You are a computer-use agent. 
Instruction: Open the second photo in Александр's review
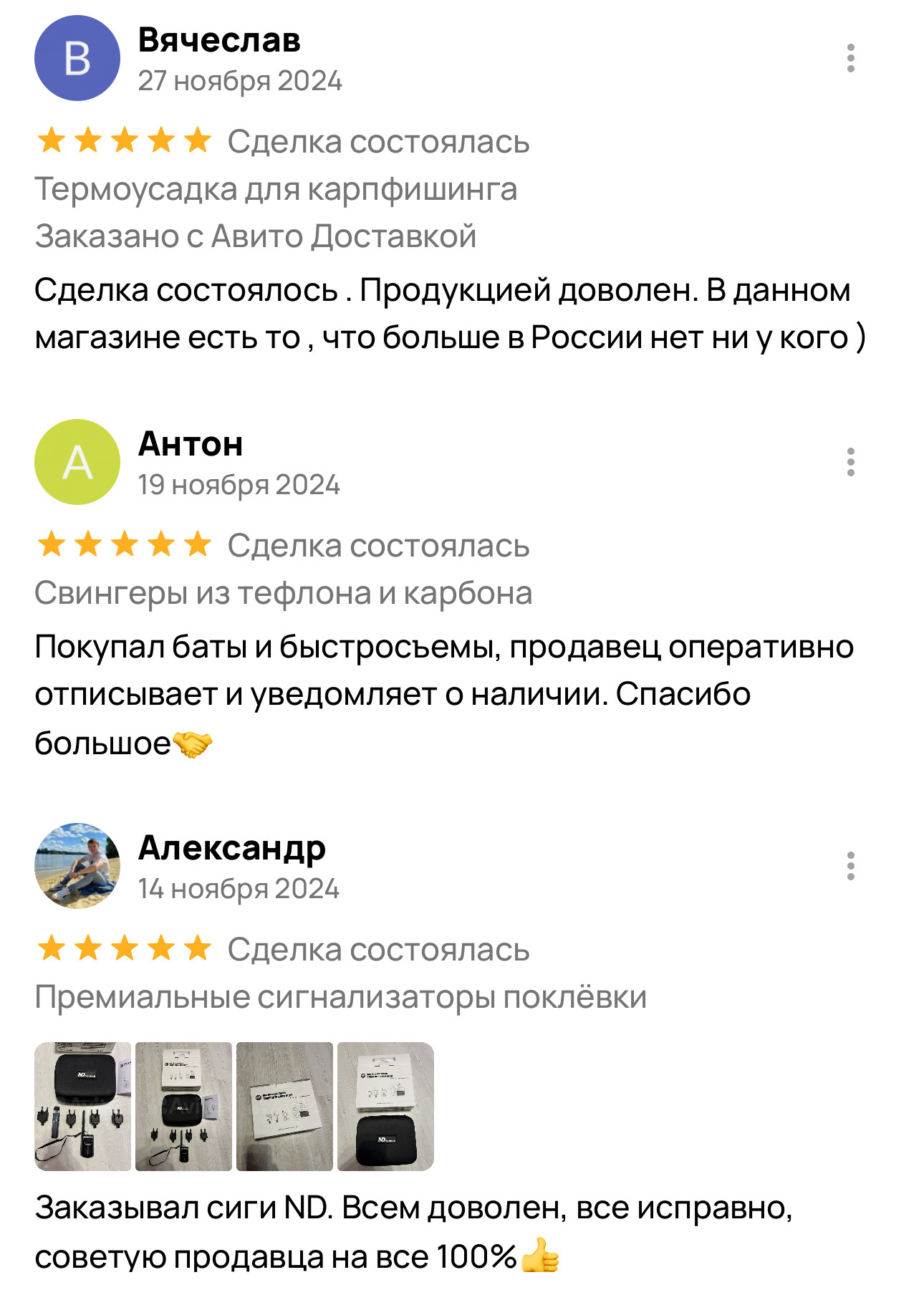[184, 1106]
